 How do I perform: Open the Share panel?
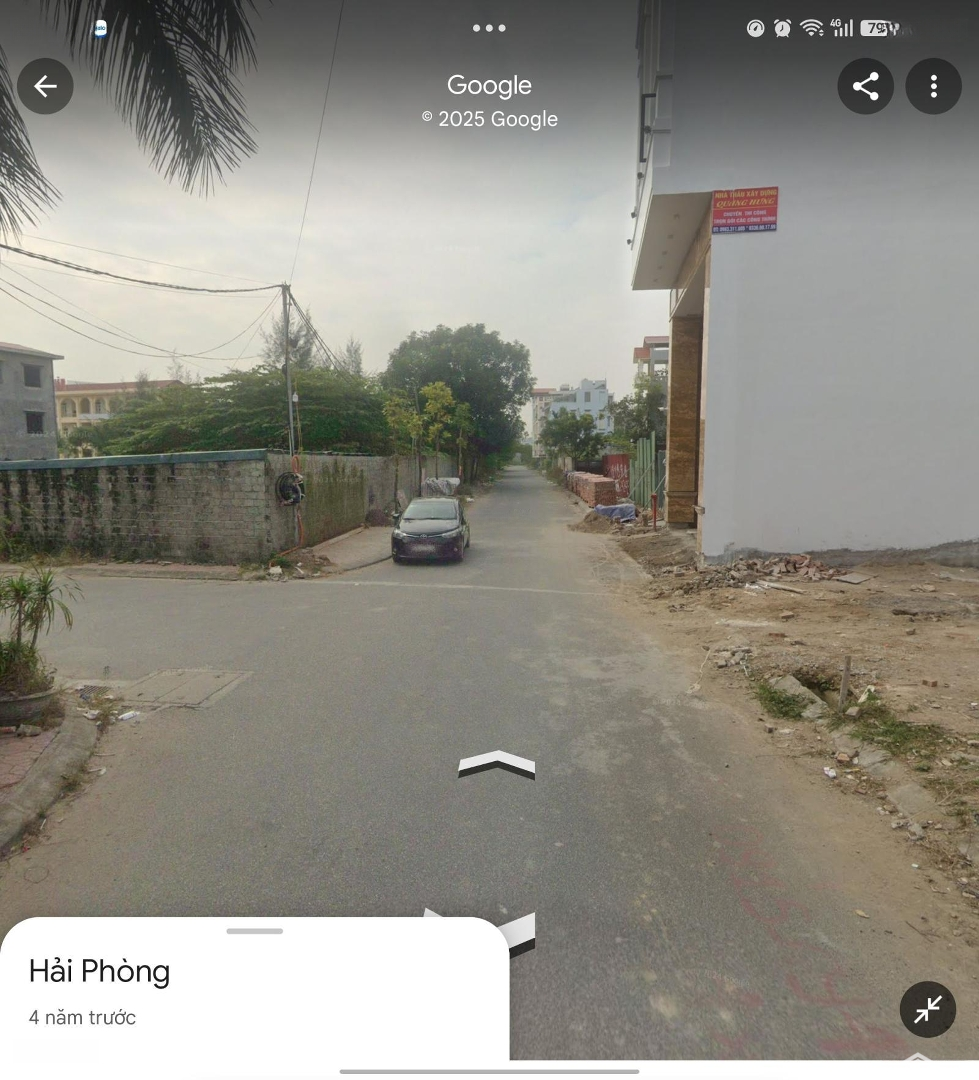coord(865,86)
